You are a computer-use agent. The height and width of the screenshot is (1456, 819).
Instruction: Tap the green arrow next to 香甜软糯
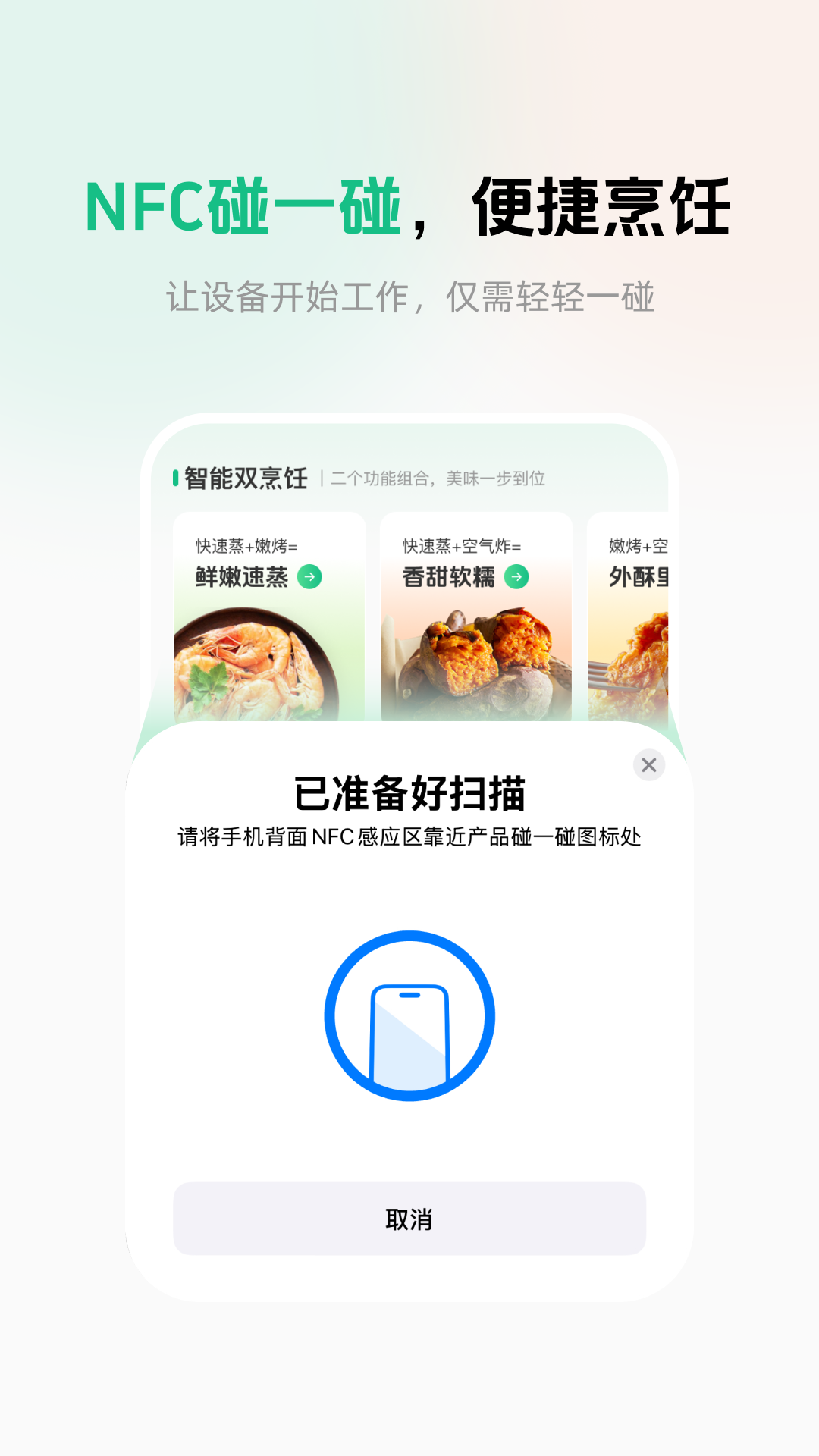517,577
